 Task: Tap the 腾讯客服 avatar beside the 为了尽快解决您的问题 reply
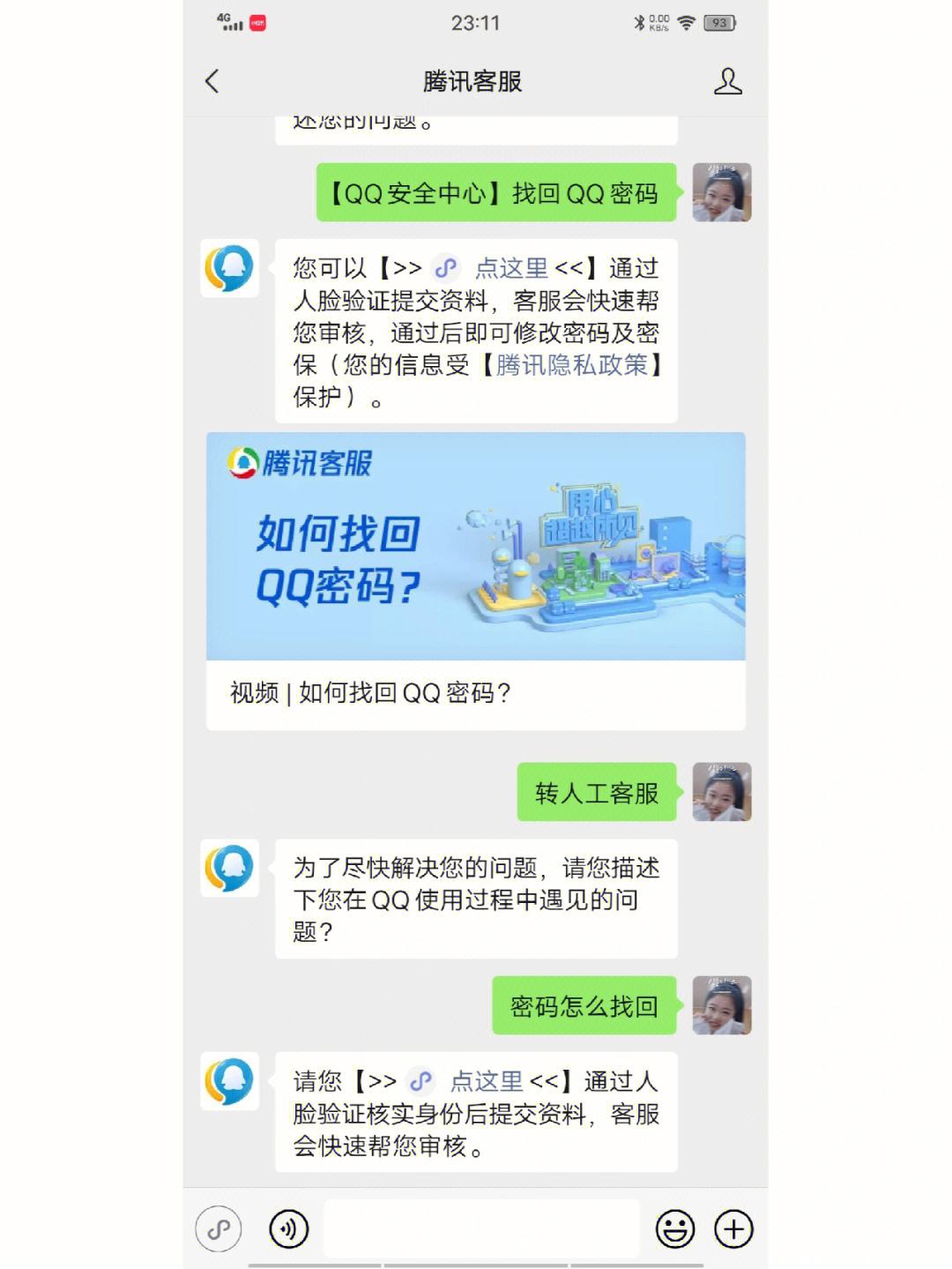[x=229, y=868]
